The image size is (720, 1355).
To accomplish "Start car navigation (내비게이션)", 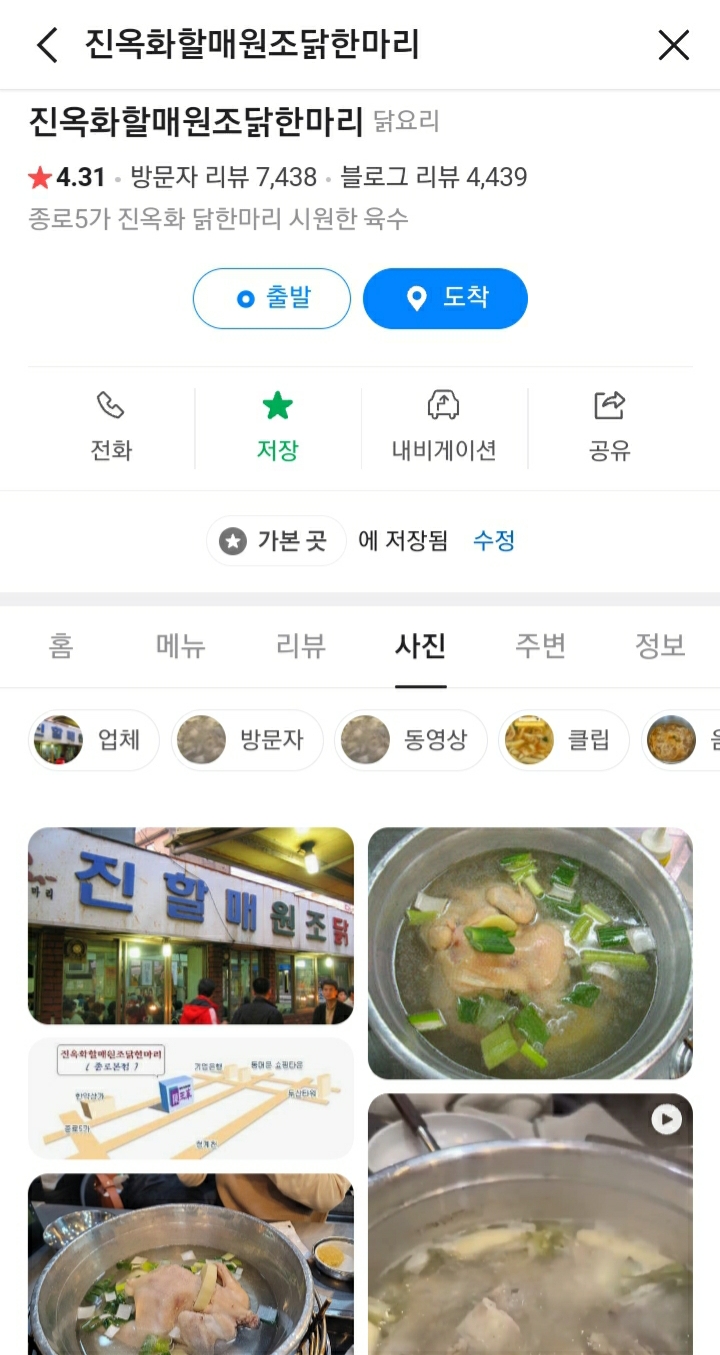I will coord(444,427).
